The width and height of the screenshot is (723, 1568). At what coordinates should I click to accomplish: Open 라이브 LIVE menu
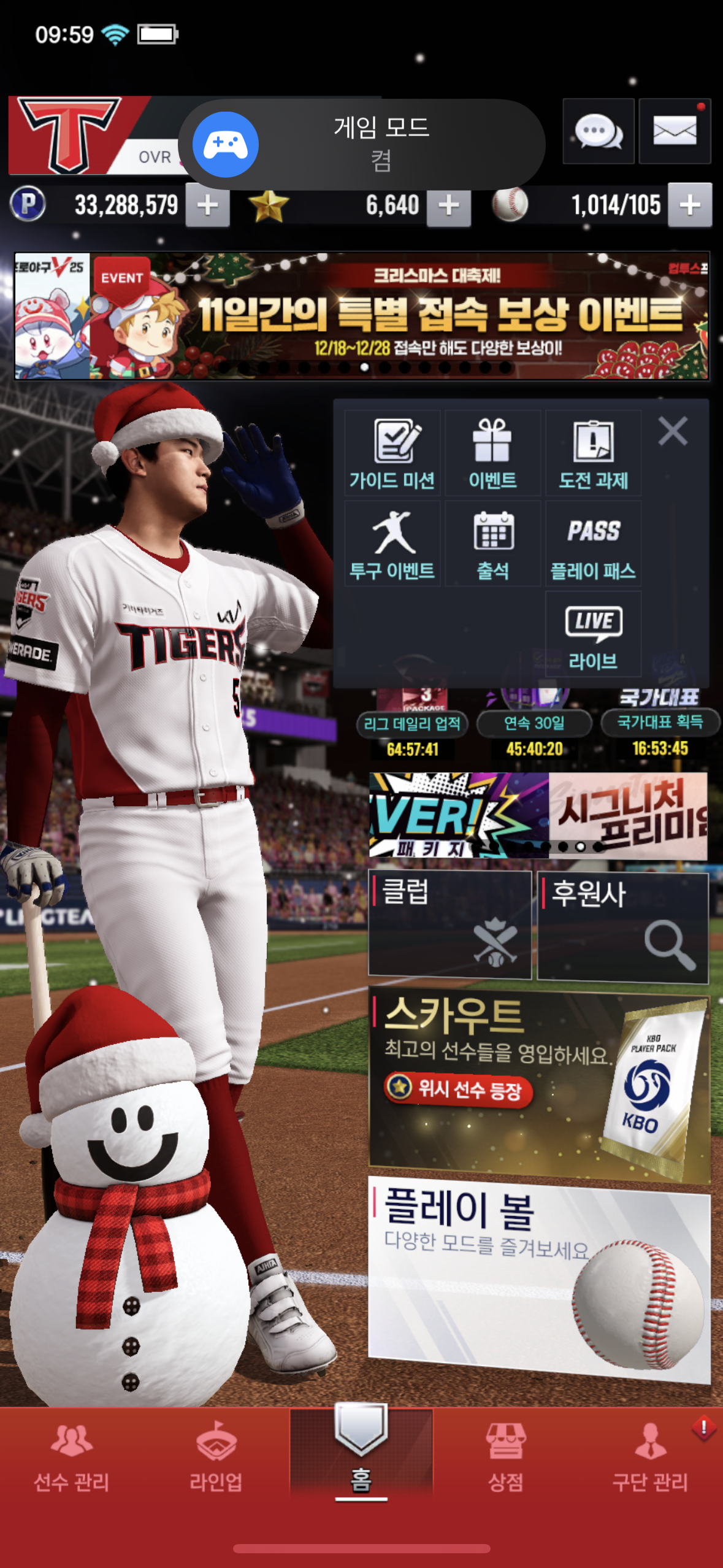coord(593,635)
